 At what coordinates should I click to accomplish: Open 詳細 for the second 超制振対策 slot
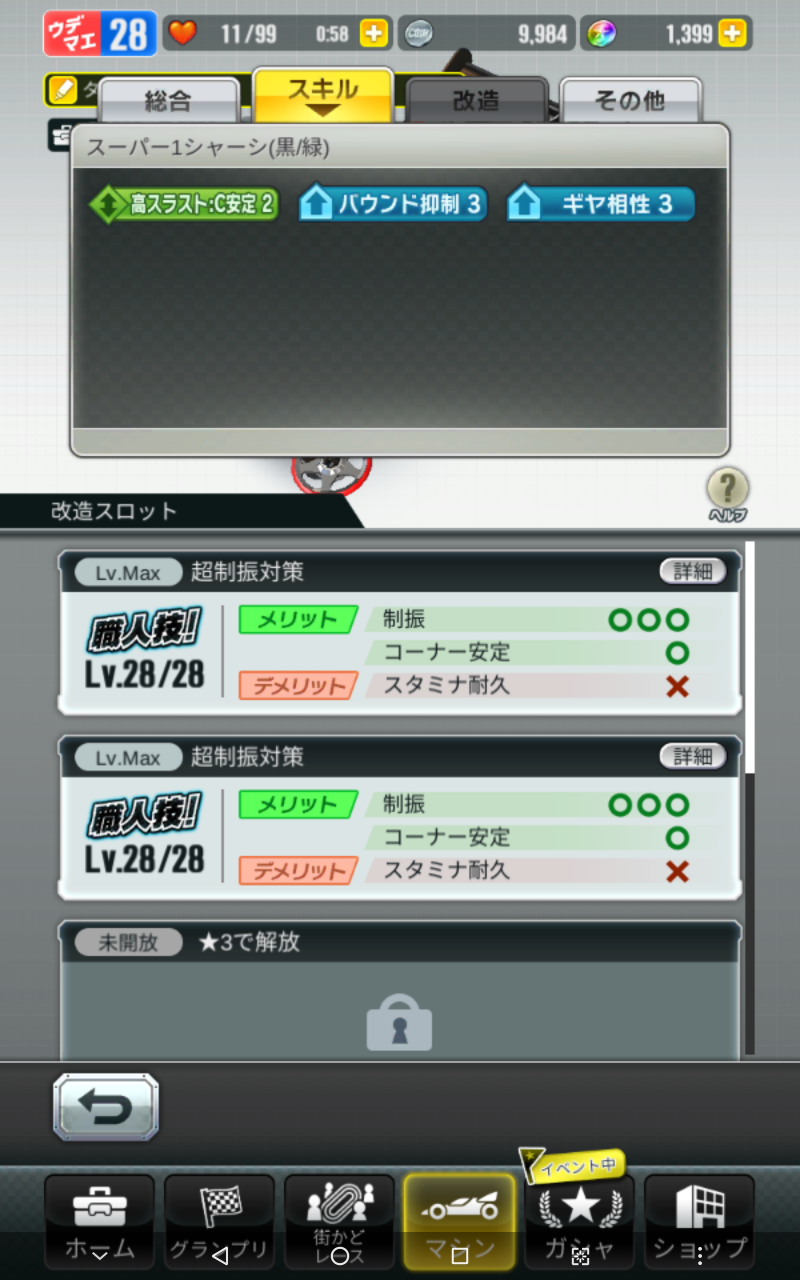point(693,756)
